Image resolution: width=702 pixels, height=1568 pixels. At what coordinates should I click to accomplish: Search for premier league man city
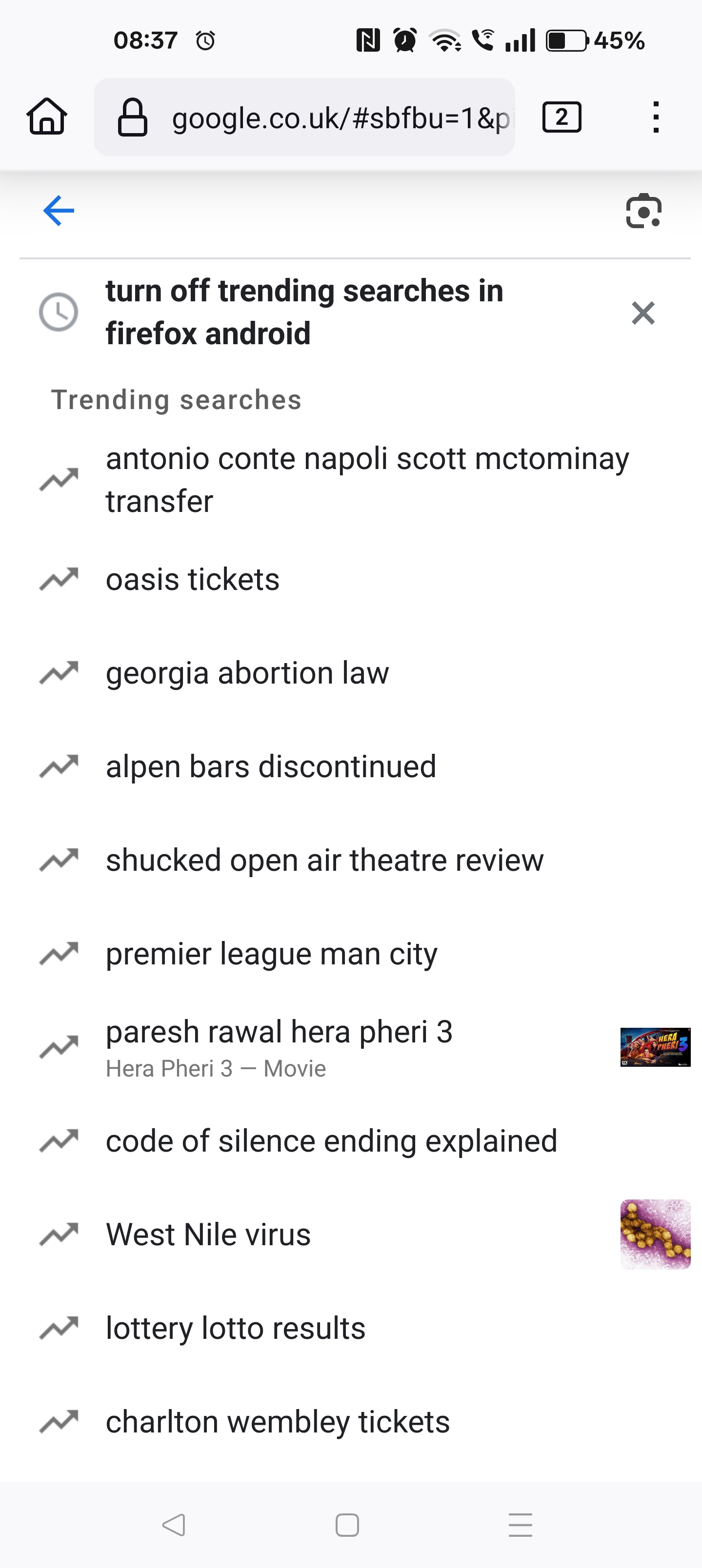tap(351, 954)
